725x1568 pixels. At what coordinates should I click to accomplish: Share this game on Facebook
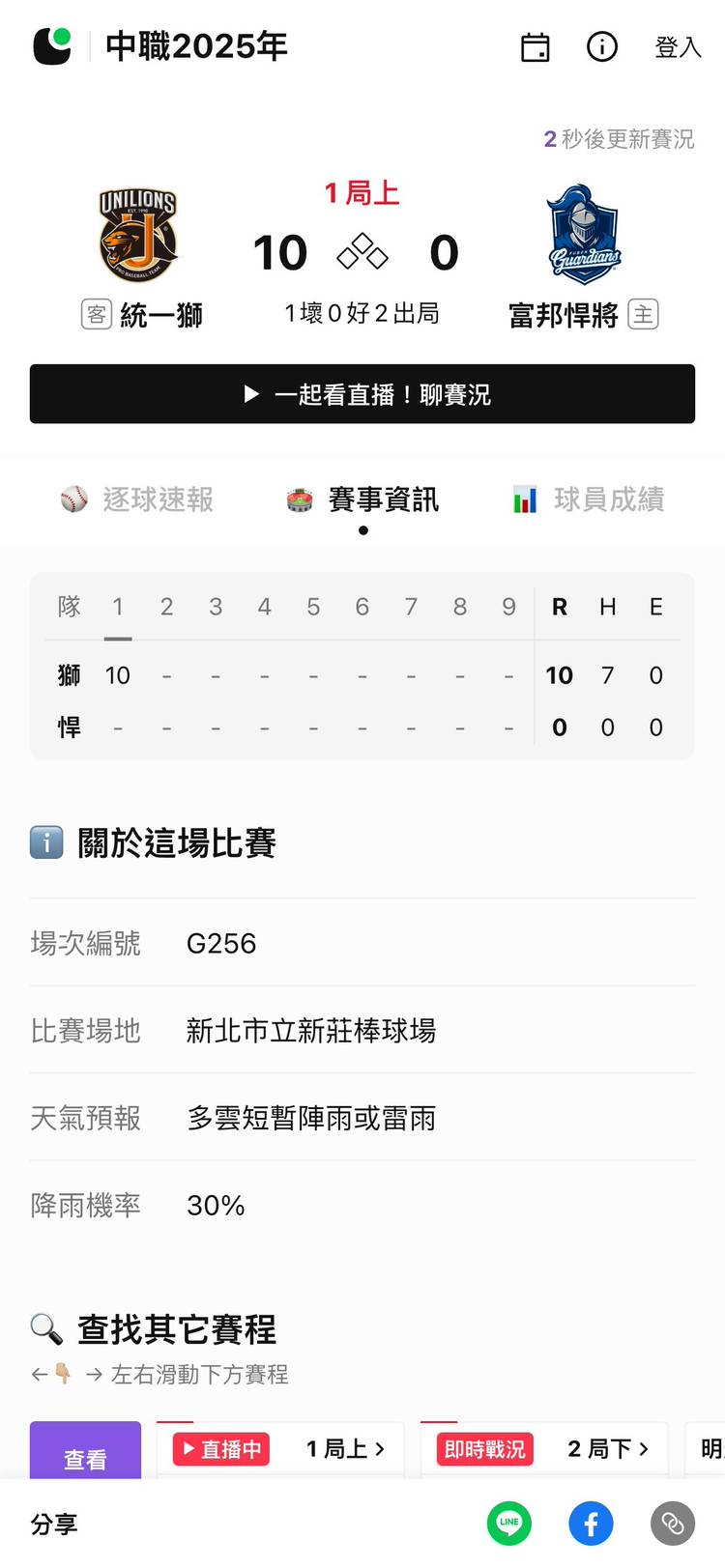pyautogui.click(x=591, y=1524)
